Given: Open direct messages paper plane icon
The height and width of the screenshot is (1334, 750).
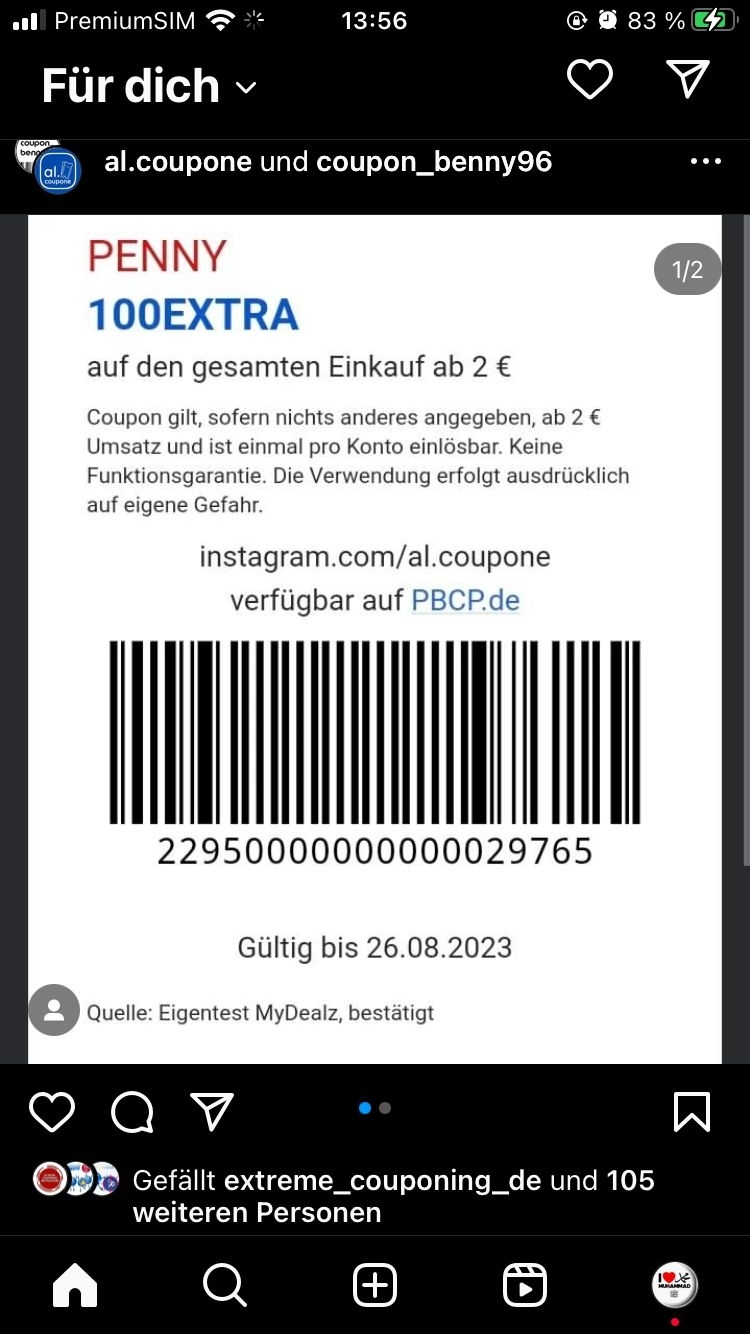Looking at the screenshot, I should (x=688, y=80).
